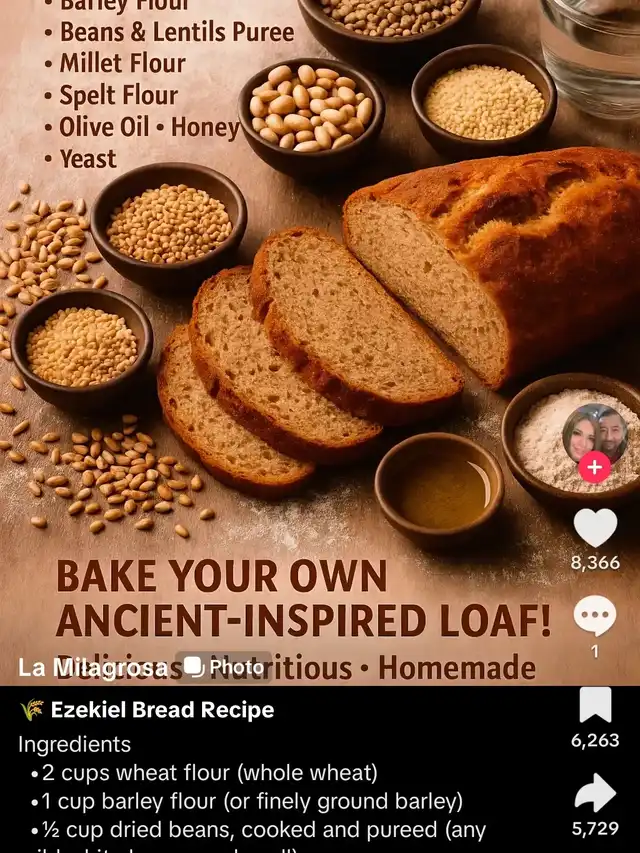This screenshot has width=640, height=853.
Task: Like this Ezekiel bread post
Action: tap(595, 528)
